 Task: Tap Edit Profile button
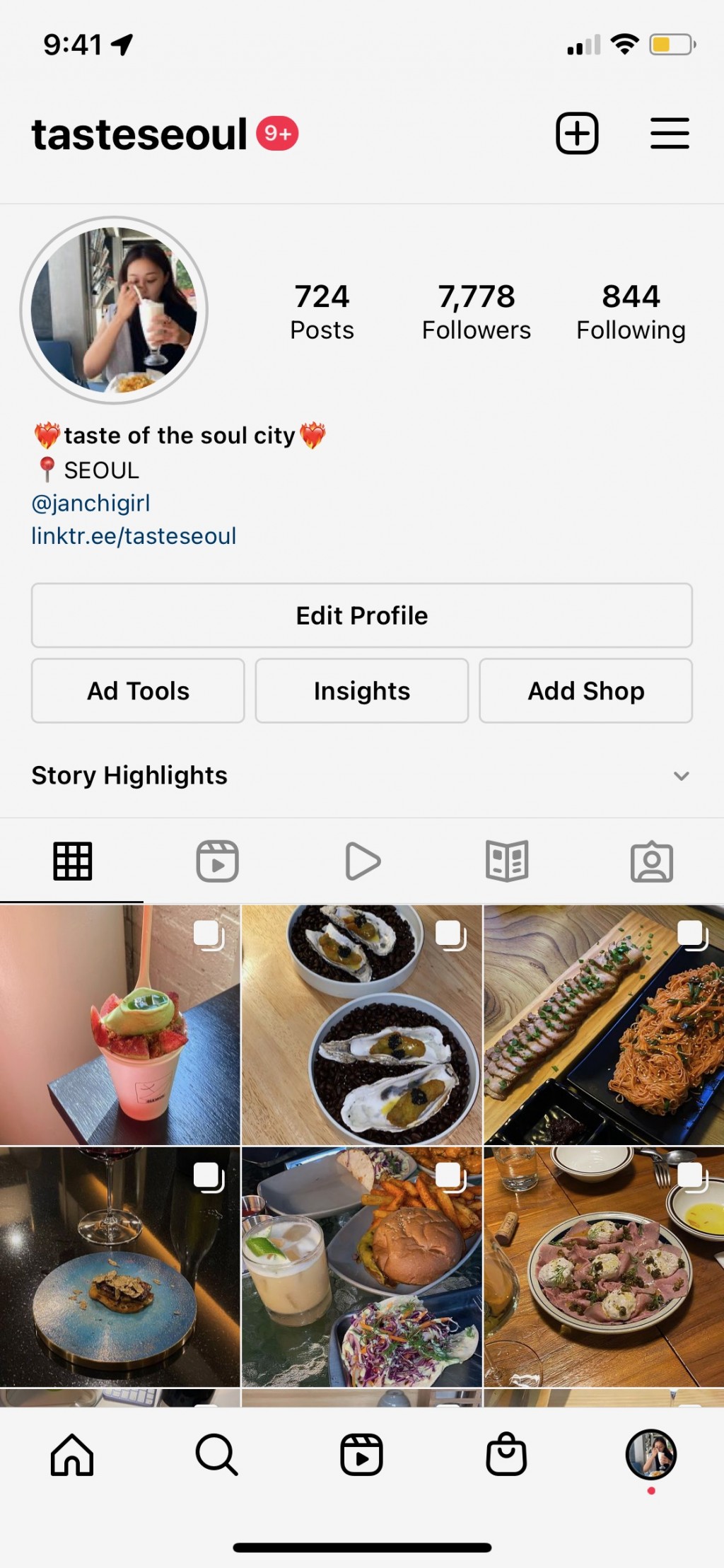click(361, 615)
